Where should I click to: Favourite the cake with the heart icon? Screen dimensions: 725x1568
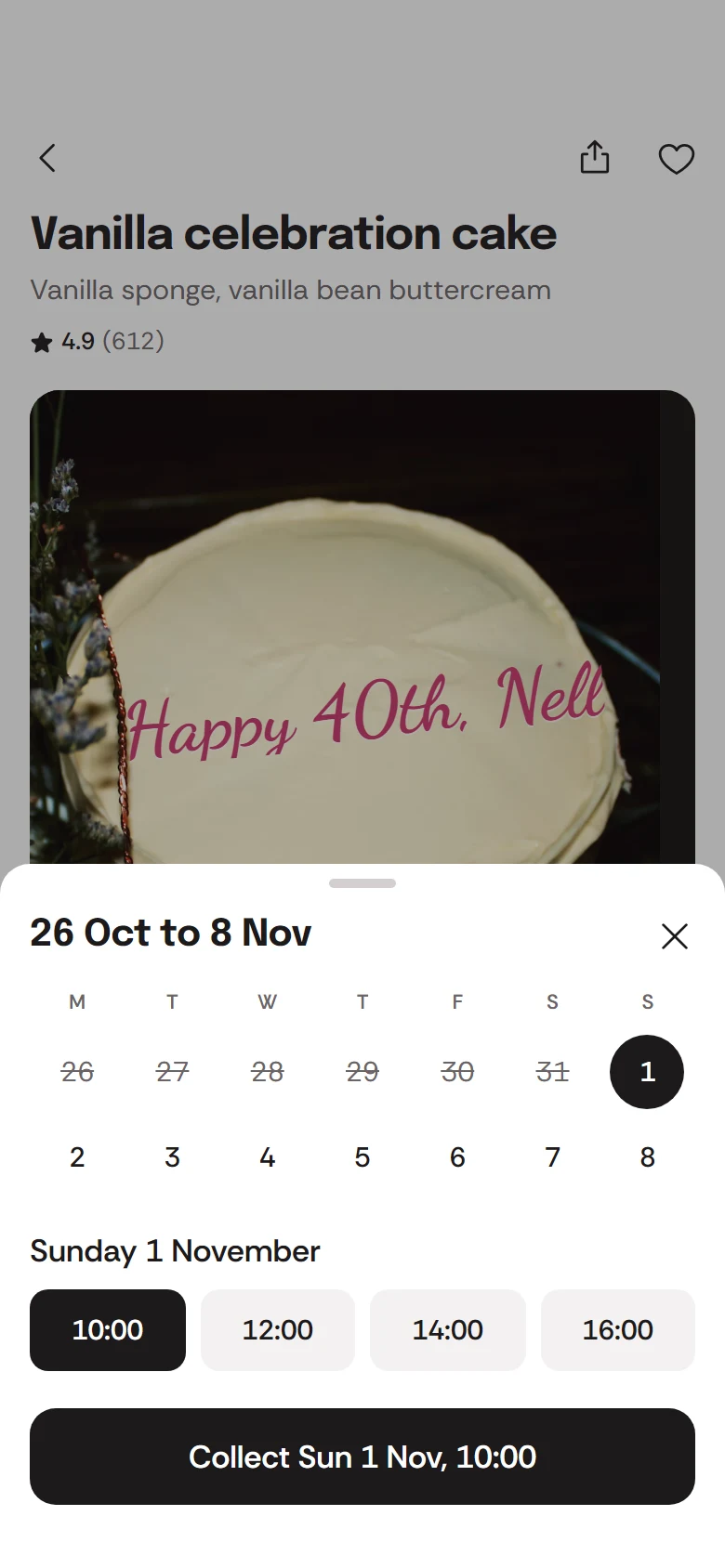[x=677, y=159]
